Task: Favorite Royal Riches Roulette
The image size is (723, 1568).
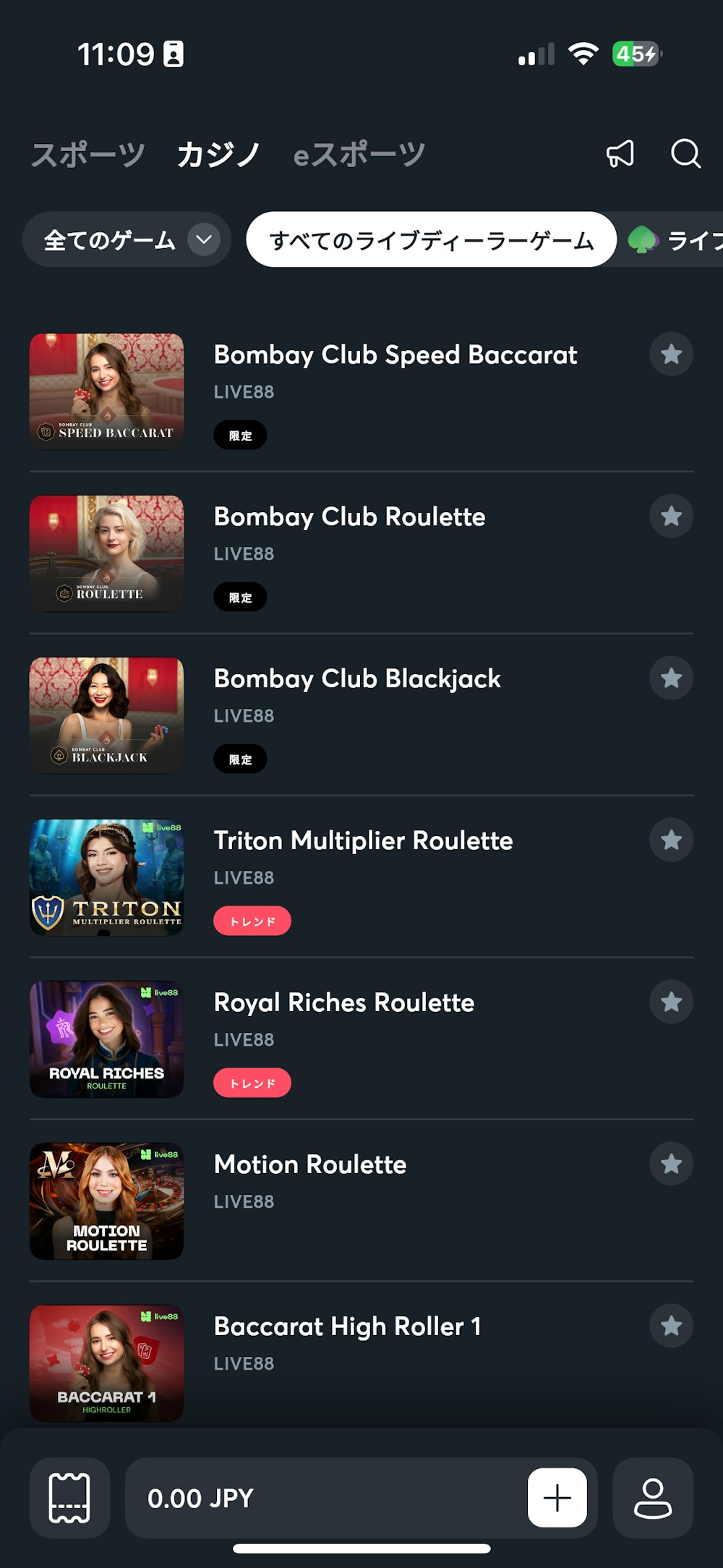Action: 671,1002
